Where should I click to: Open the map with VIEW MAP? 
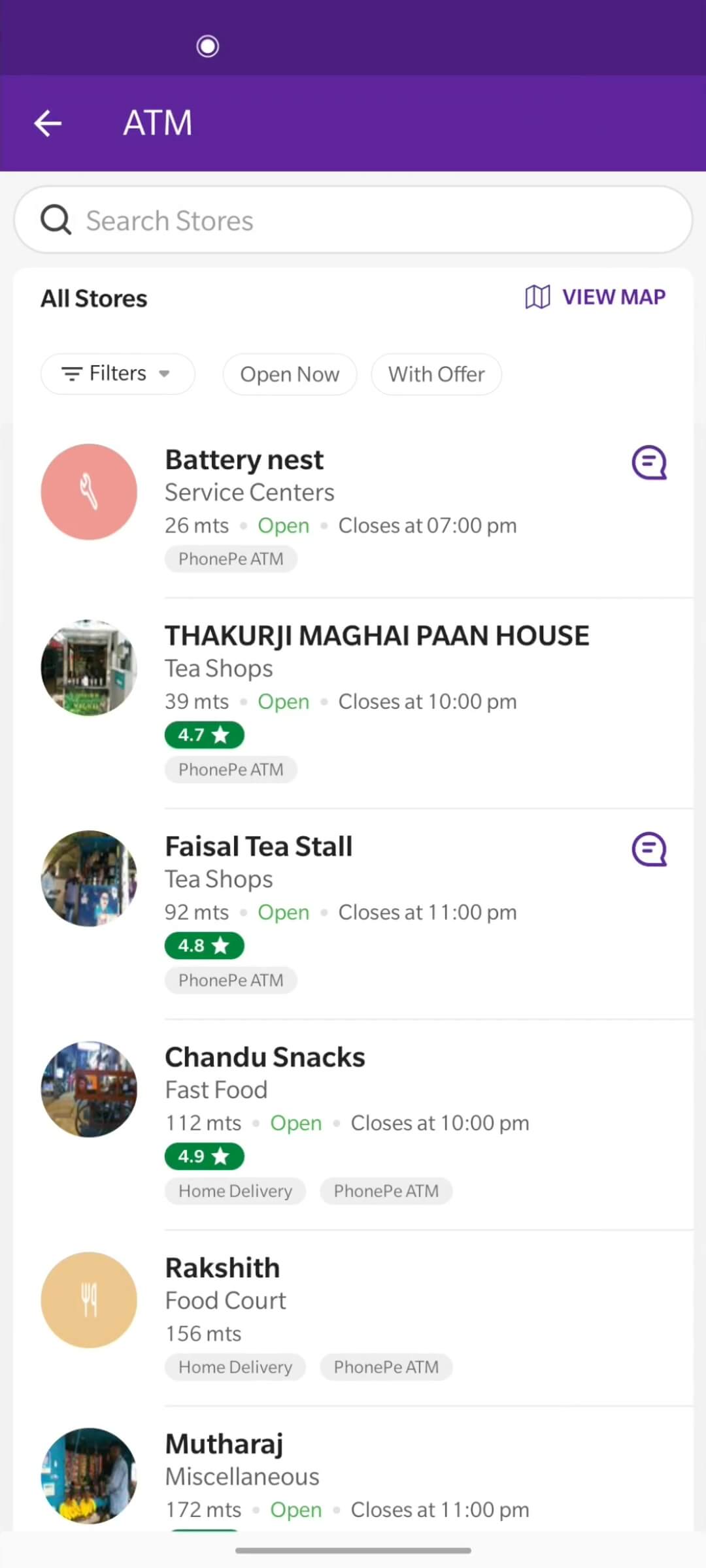tap(595, 297)
